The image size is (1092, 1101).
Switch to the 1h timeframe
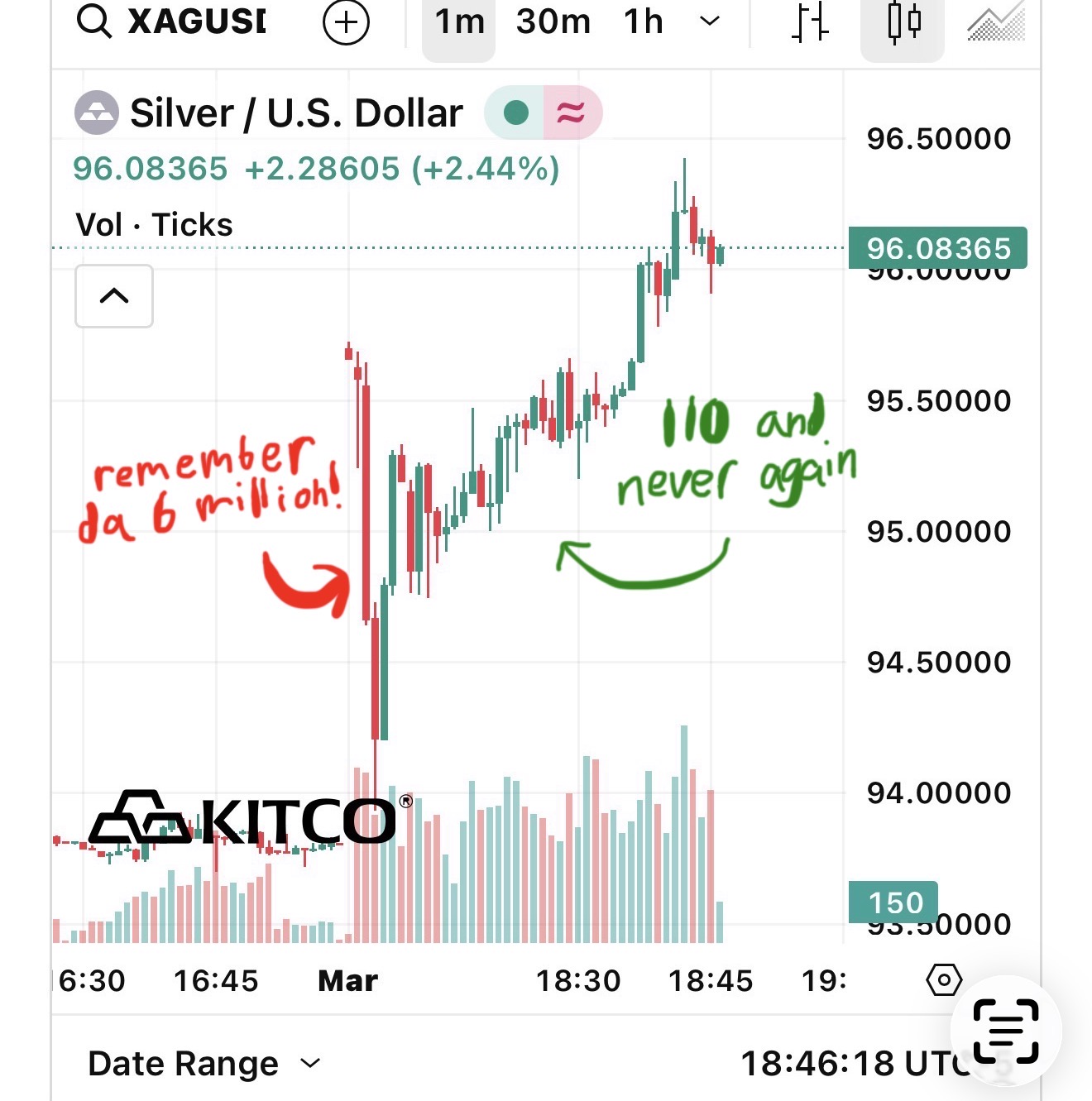pos(644,22)
